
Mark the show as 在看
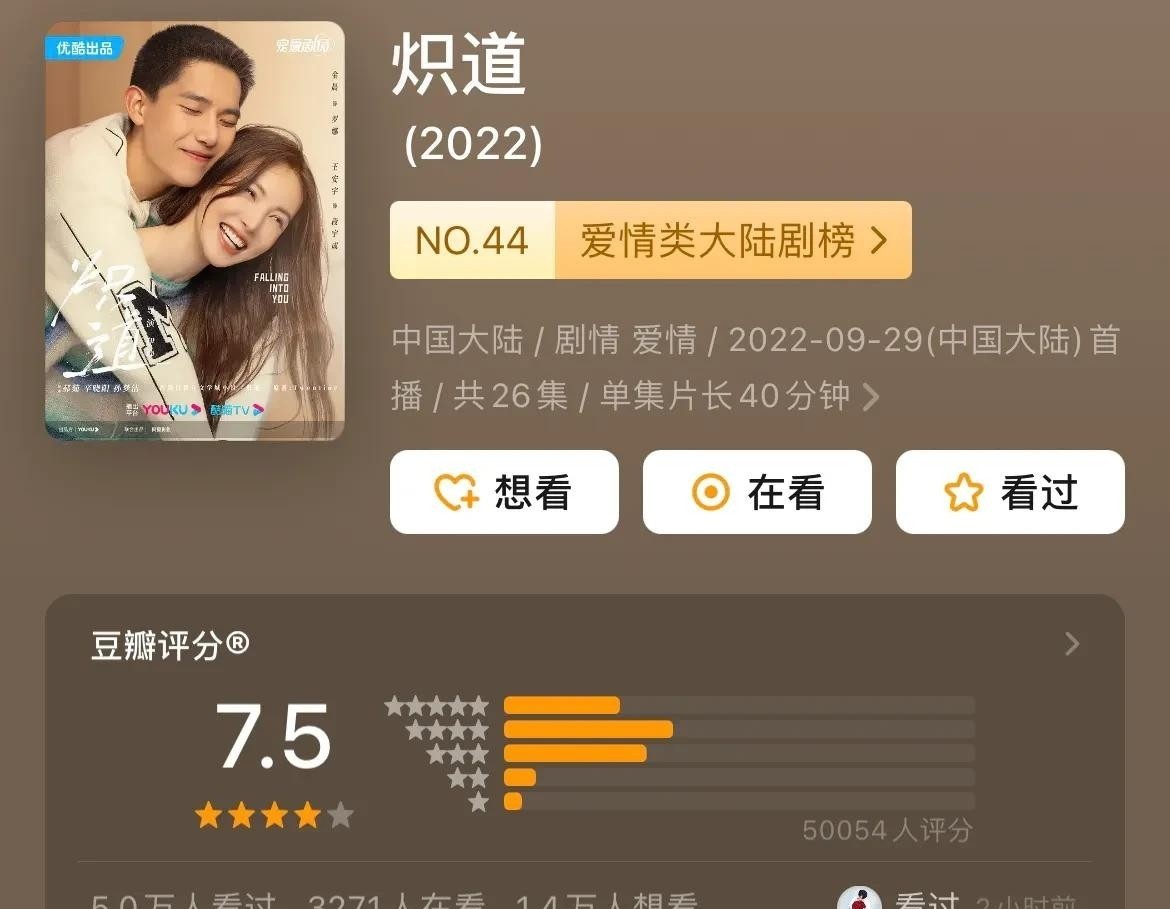(757, 492)
